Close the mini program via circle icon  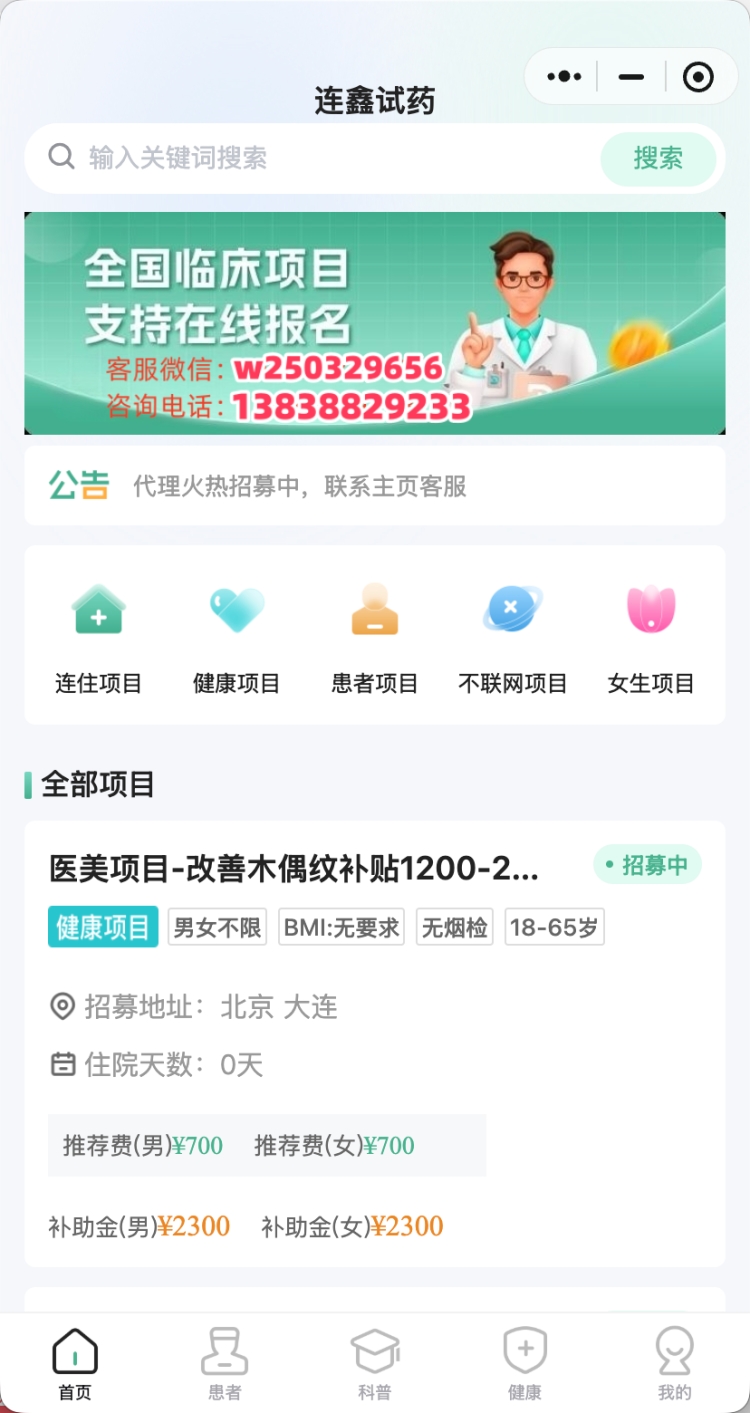697,76
